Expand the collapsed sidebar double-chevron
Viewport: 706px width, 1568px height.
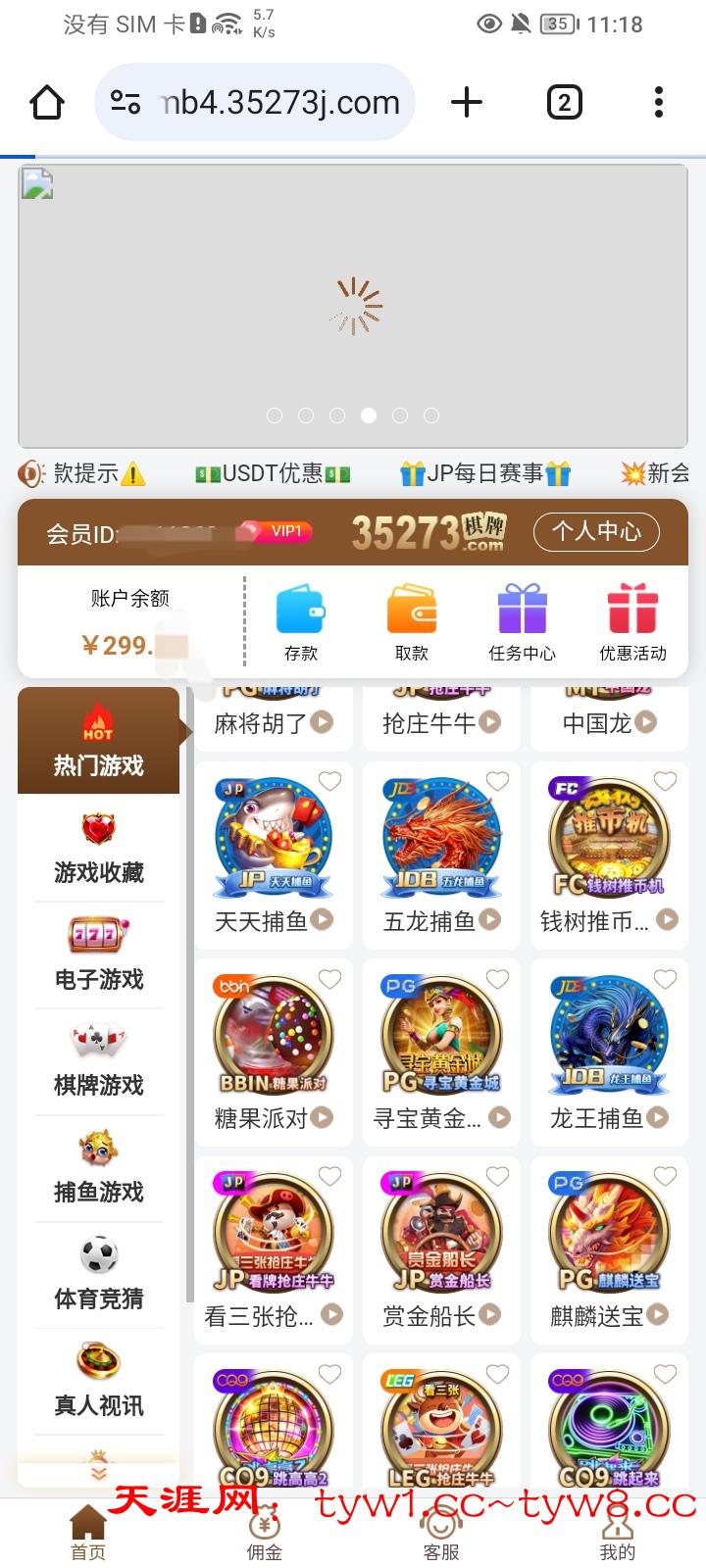[97, 1474]
